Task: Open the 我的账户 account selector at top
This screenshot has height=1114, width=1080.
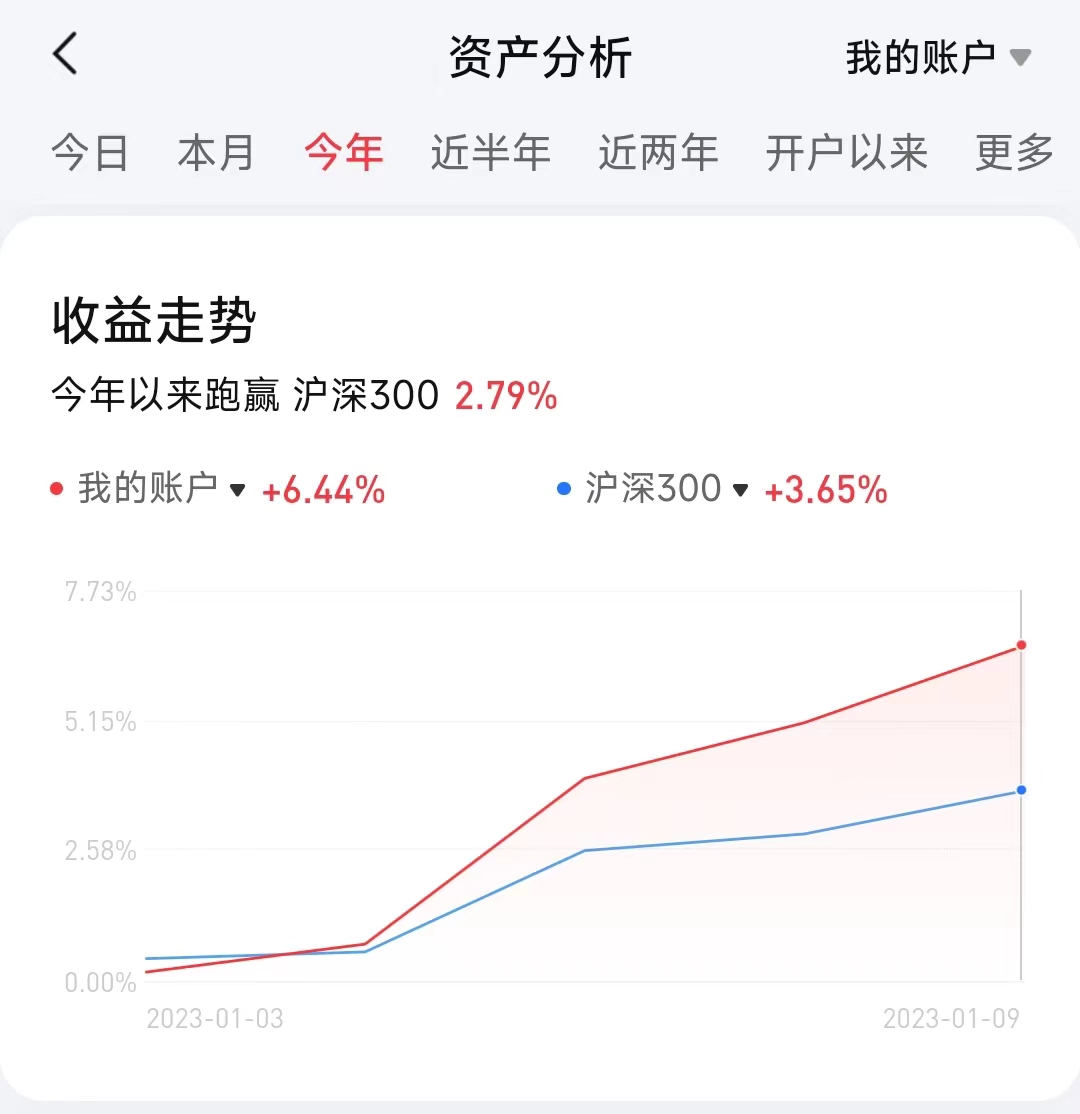Action: point(938,57)
